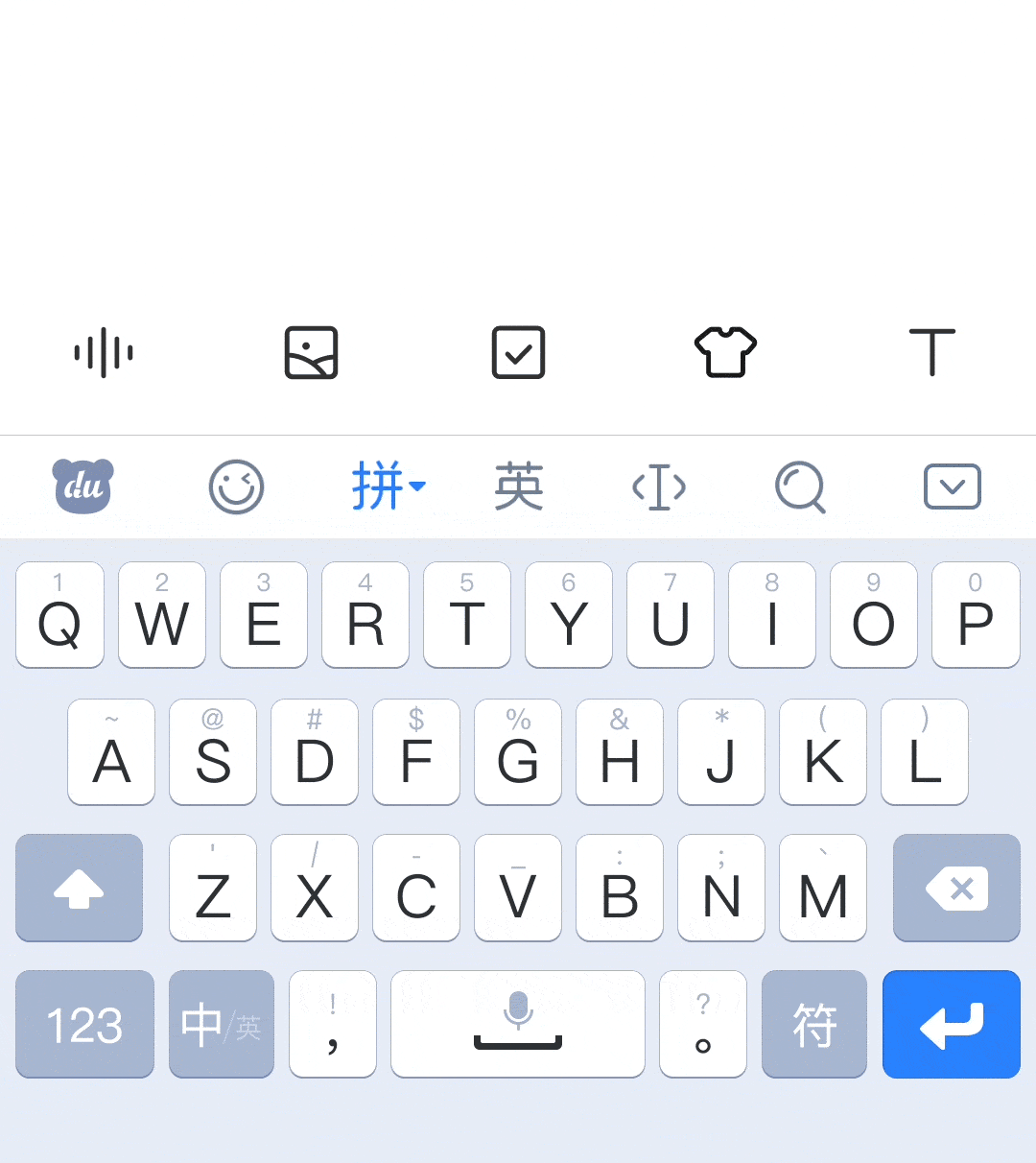The image size is (1036, 1163).
Task: Expand the 拼 pinyin input dropdown
Action: (x=388, y=487)
